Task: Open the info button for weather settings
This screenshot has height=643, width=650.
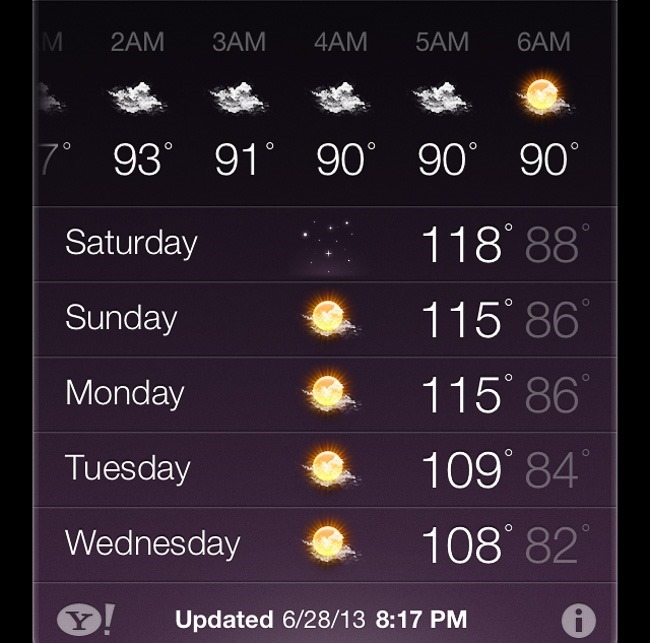Action: click(578, 620)
